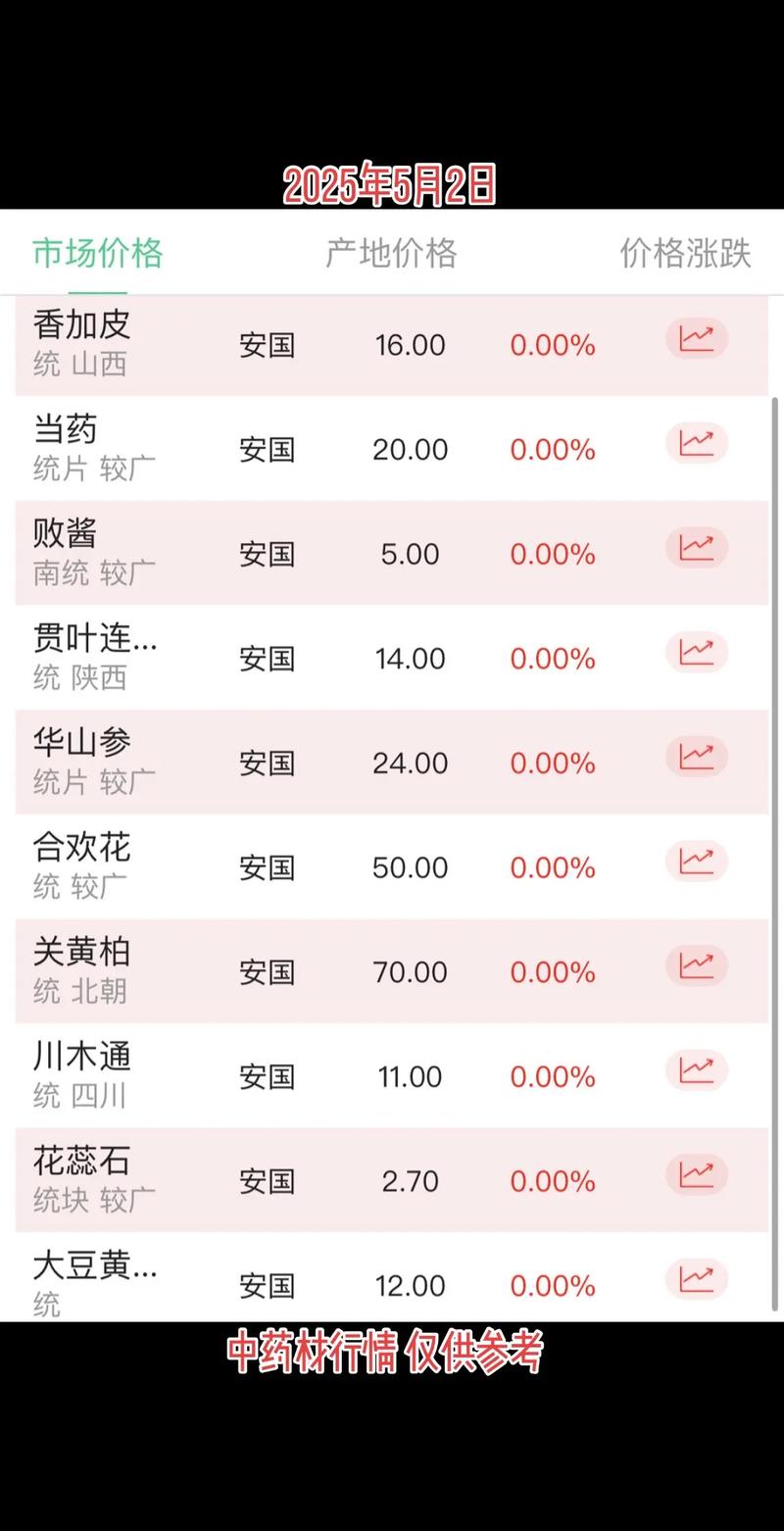Switch to the 产地价格 tab
This screenshot has width=784, height=1531.
(391, 253)
